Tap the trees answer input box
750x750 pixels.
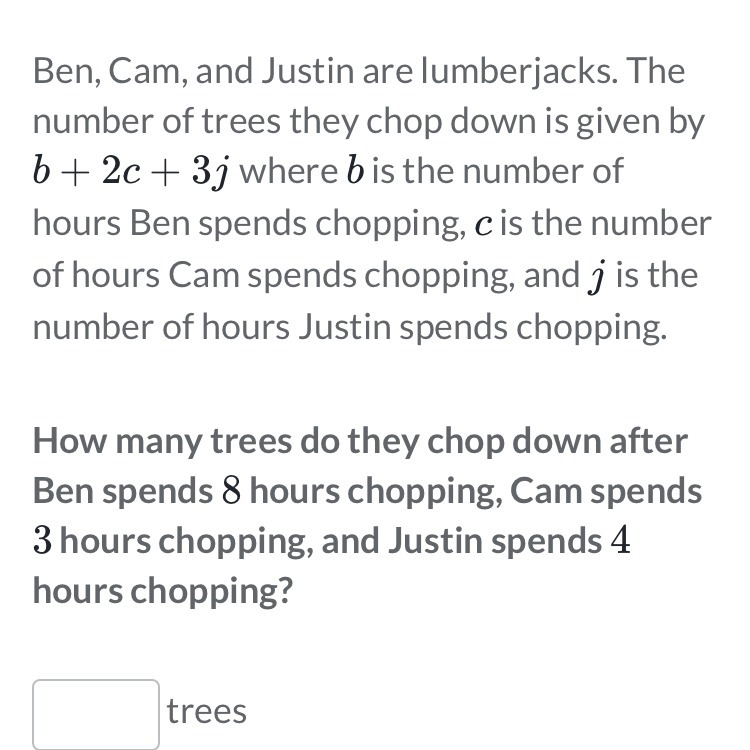[x=96, y=713]
